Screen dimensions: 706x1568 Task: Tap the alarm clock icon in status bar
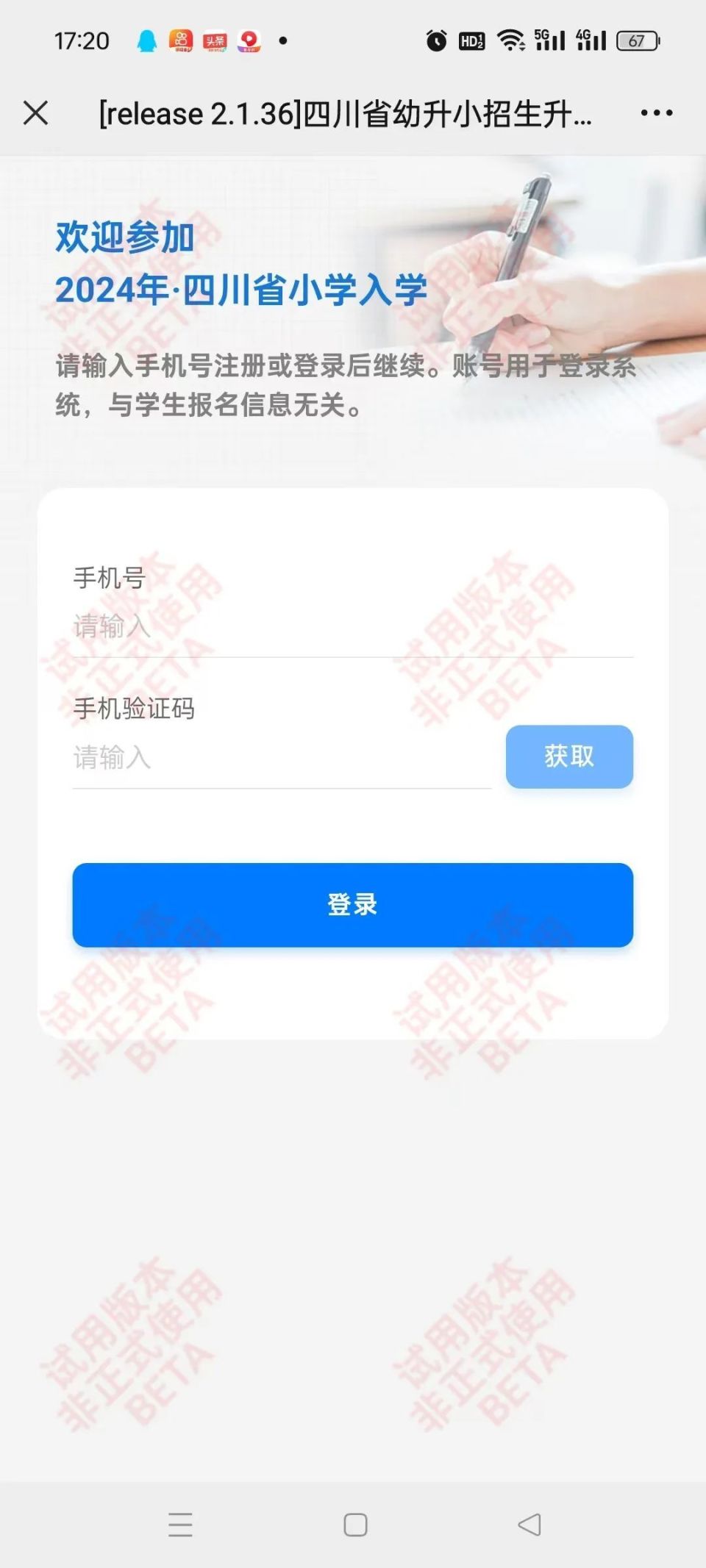(435, 40)
